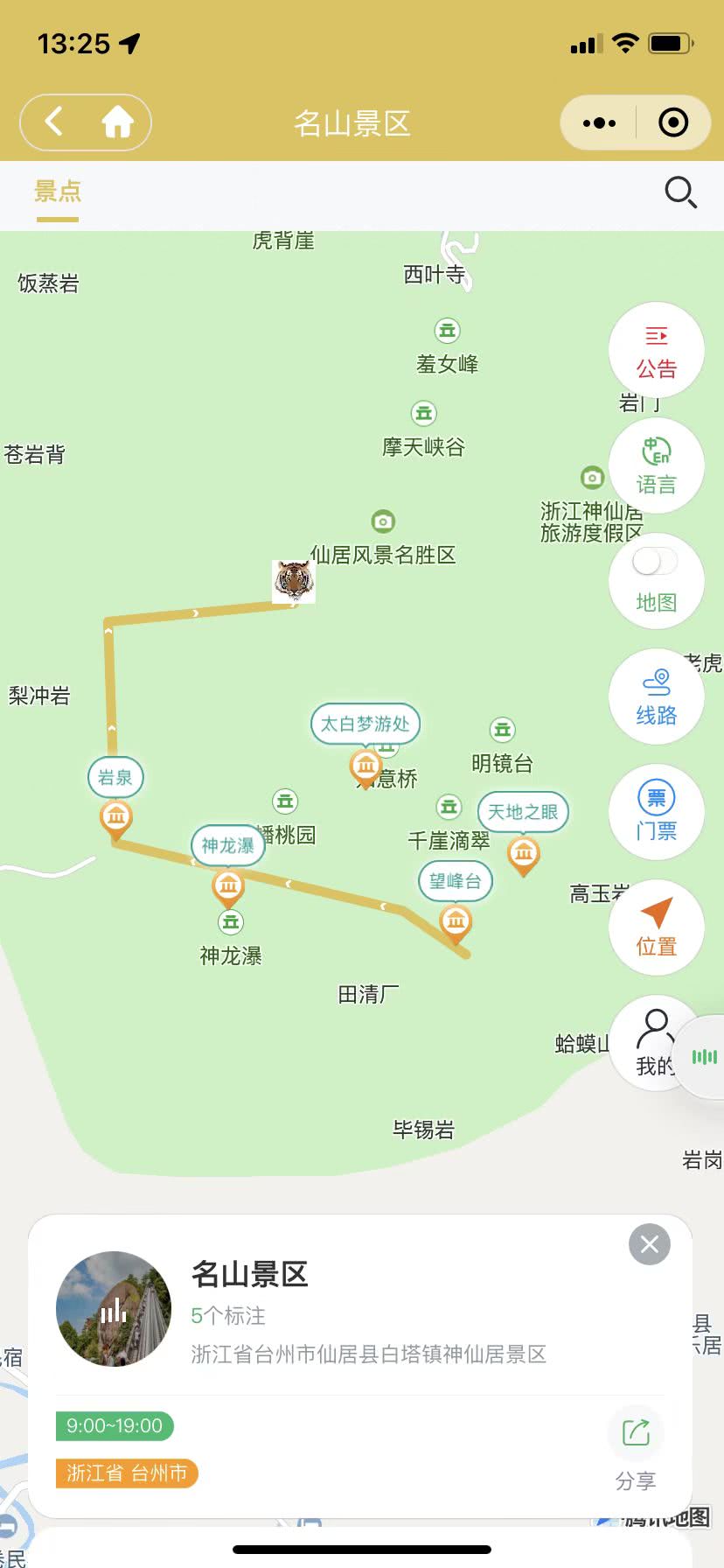Select the 天地之眼 map marker
This screenshot has width=724, height=1568.
[x=523, y=852]
